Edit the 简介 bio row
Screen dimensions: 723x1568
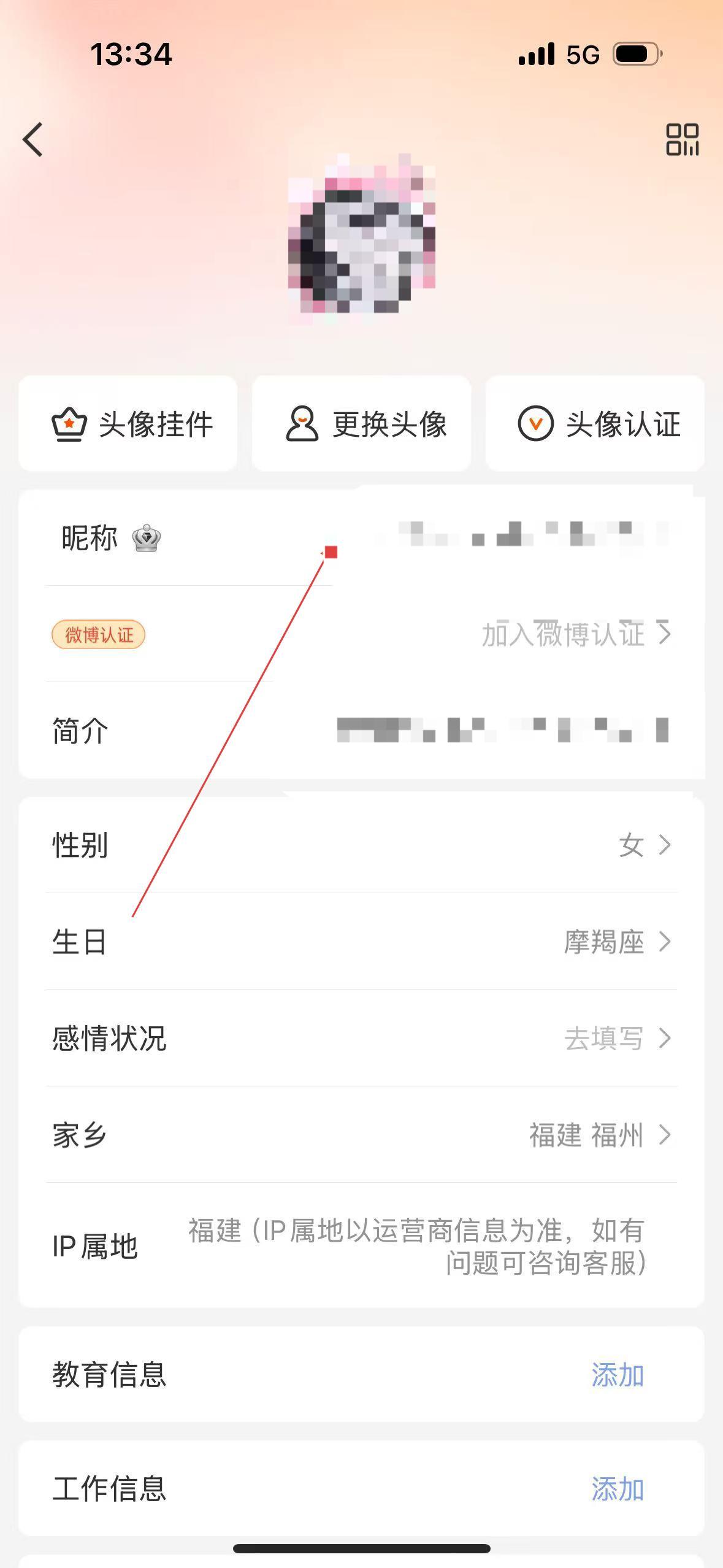[x=362, y=731]
